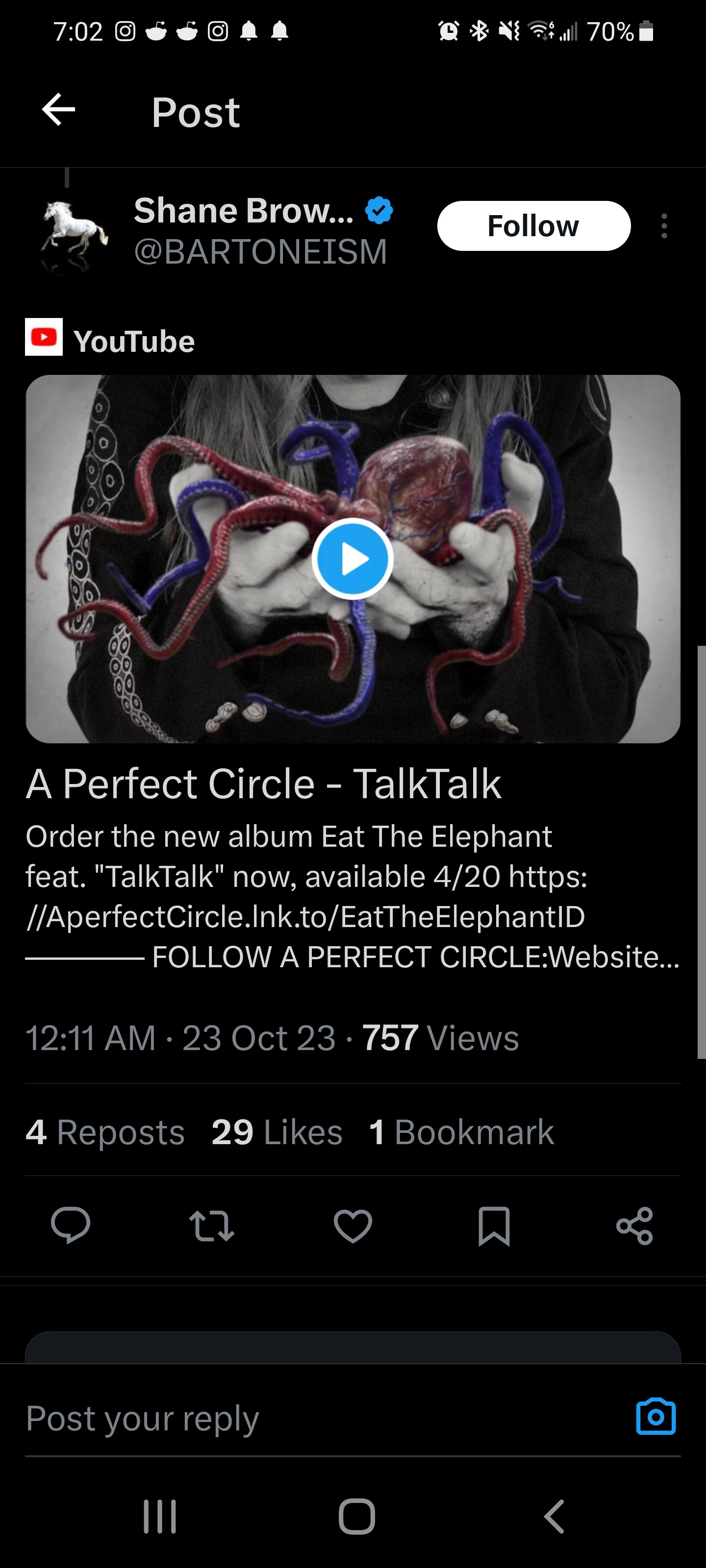The image size is (706, 1568).
Task: Follow Shane Brow's account
Action: click(x=533, y=226)
